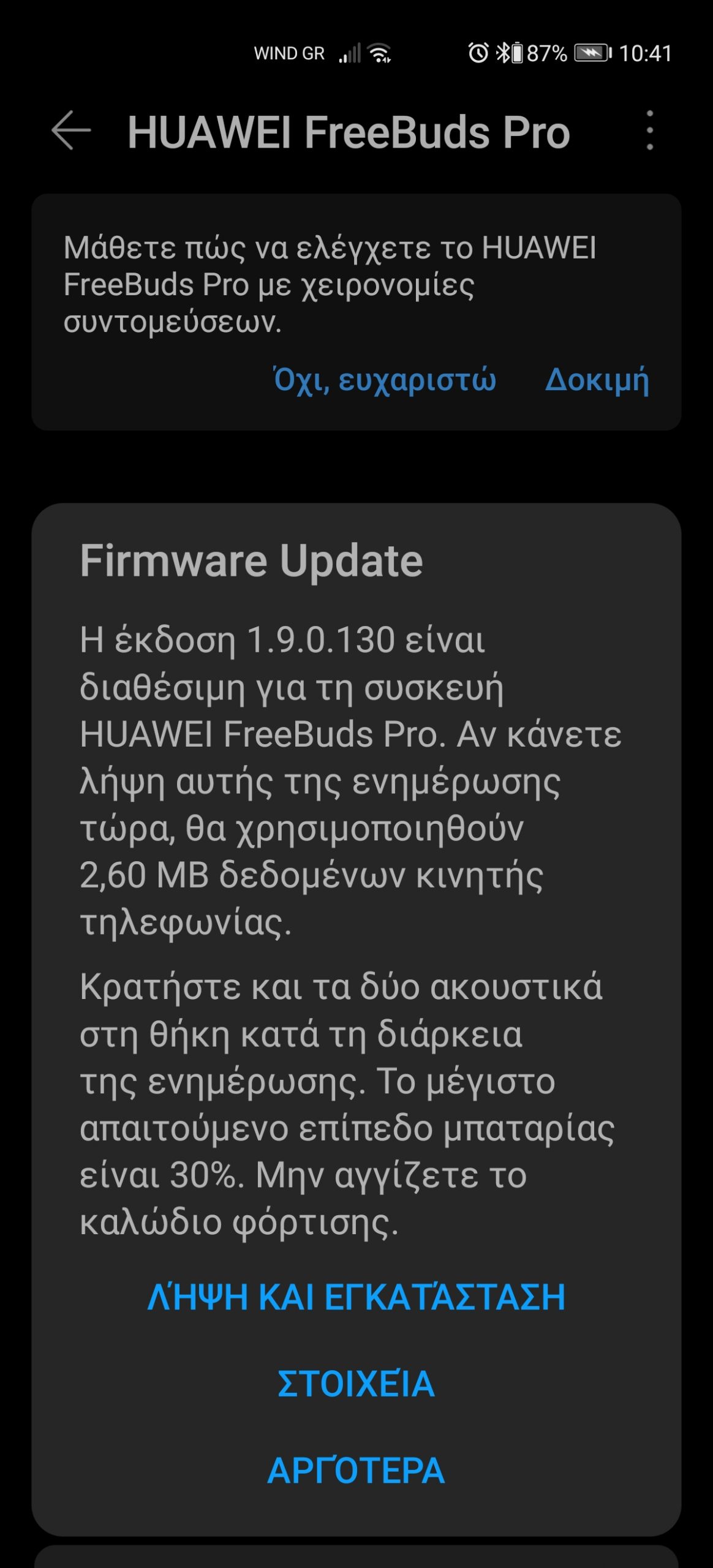Open the three-dot overflow menu
This screenshot has width=713, height=1568.
point(650,130)
